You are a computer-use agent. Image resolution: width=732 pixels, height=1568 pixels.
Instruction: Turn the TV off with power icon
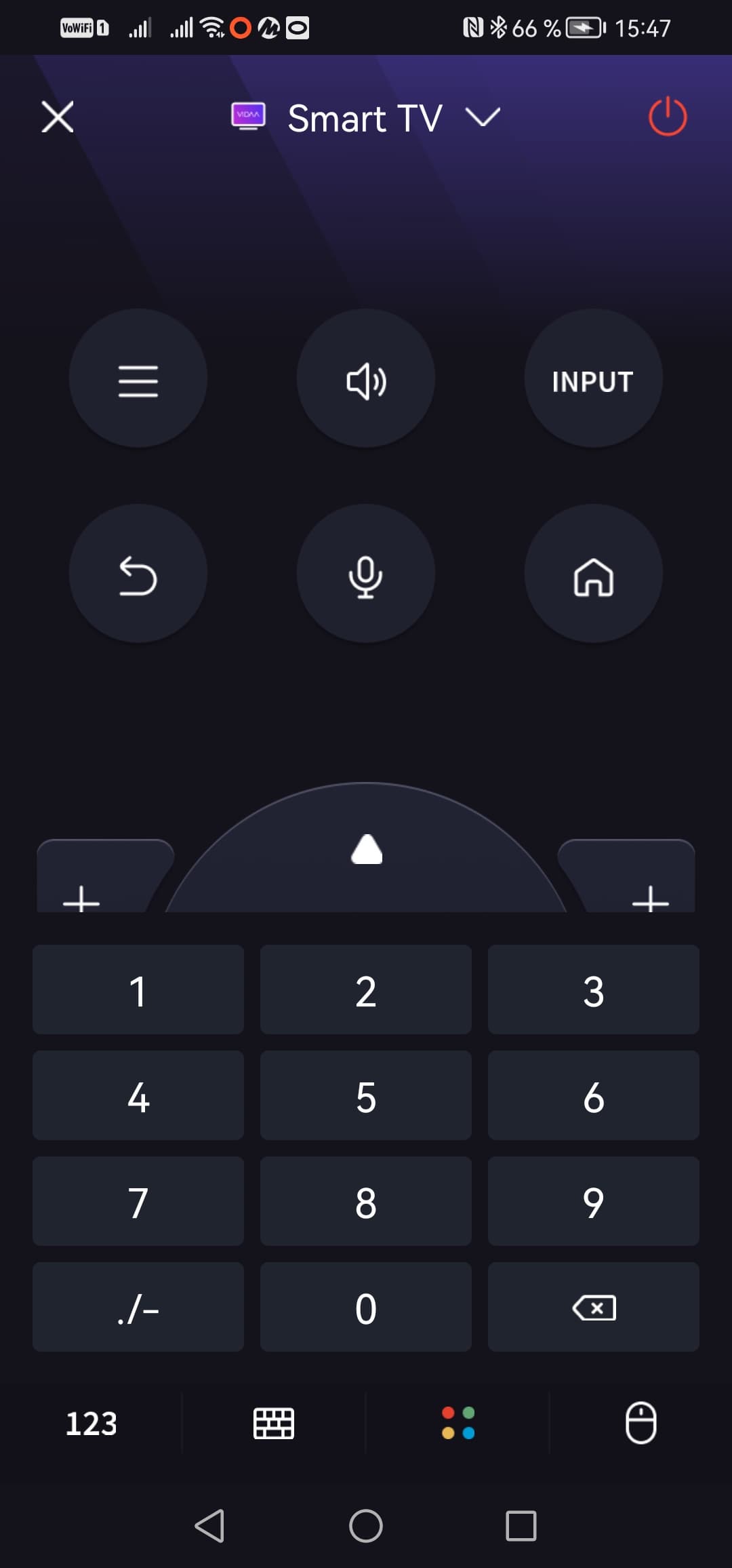point(668,117)
